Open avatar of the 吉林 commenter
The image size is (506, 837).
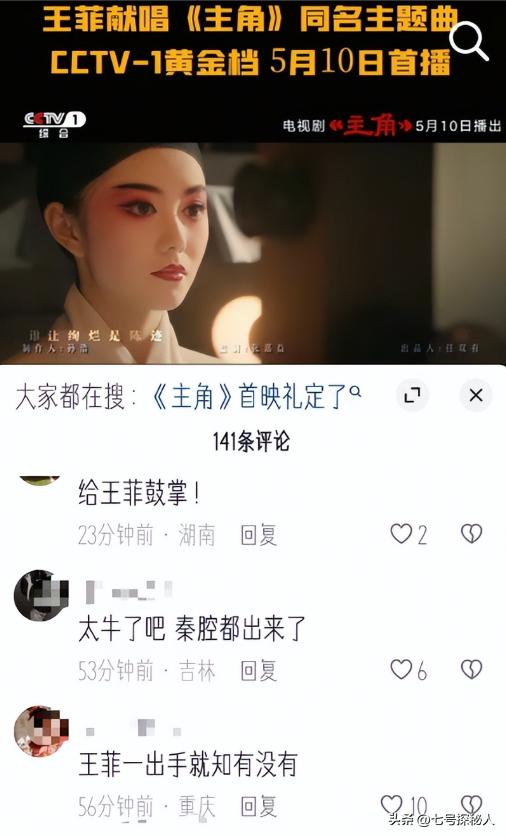point(42,595)
